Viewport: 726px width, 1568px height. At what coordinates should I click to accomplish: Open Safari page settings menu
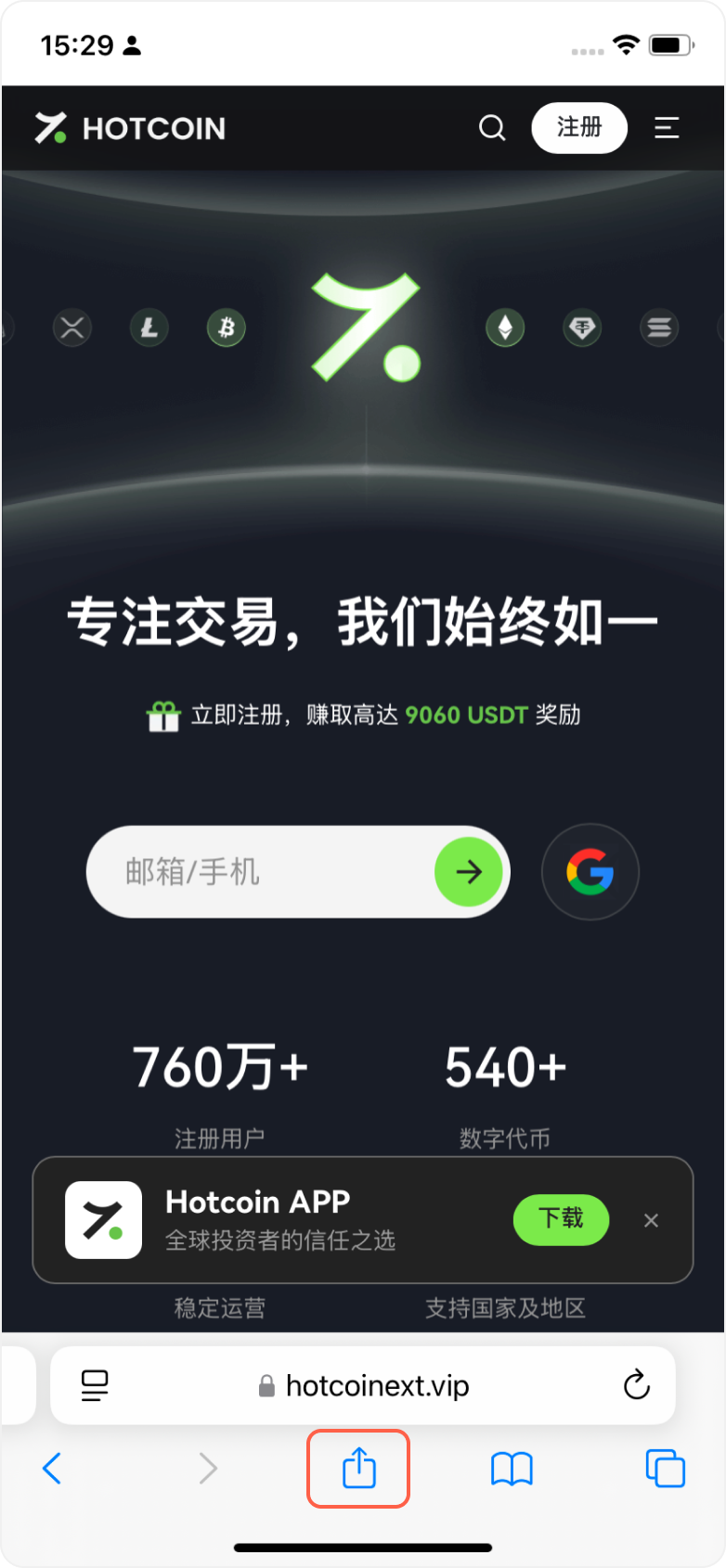pyautogui.click(x=95, y=1385)
